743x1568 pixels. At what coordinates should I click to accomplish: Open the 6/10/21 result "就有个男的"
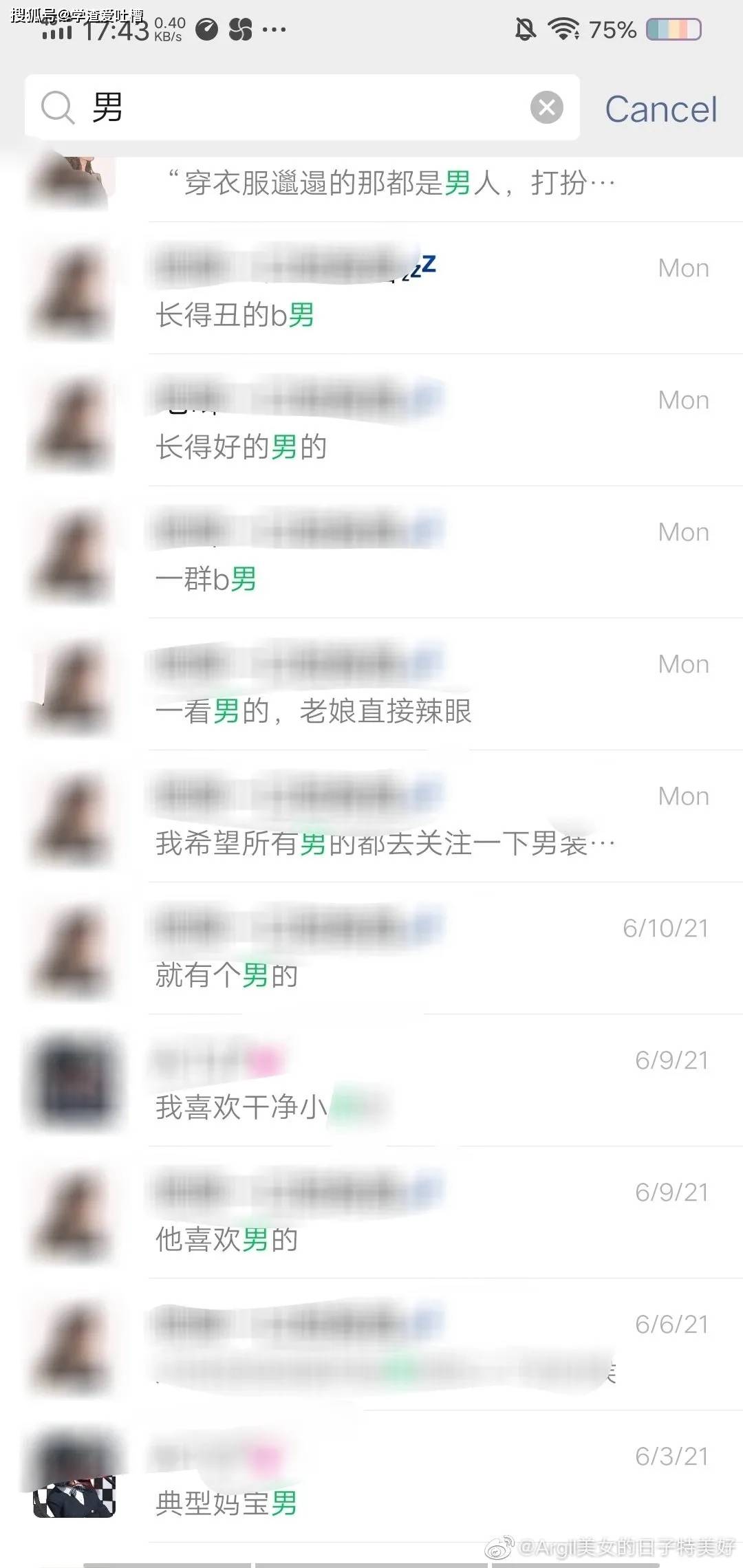[x=371, y=948]
